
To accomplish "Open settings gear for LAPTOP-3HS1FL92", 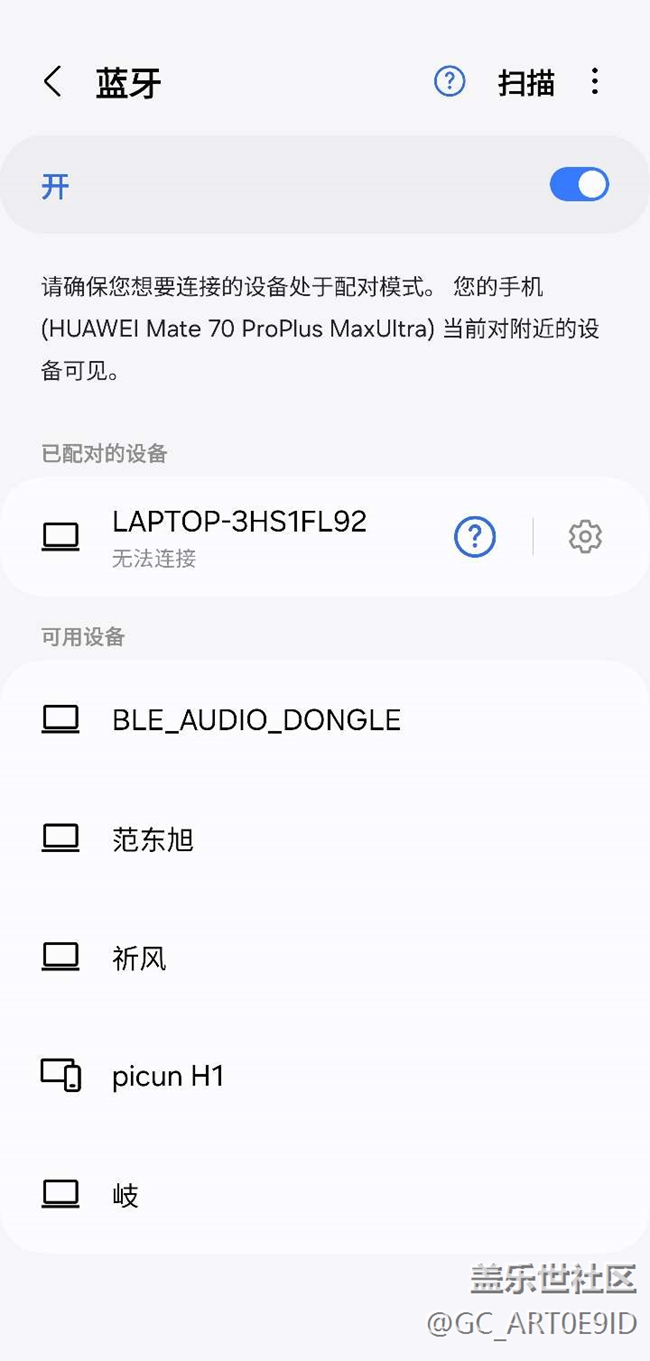I will [585, 537].
